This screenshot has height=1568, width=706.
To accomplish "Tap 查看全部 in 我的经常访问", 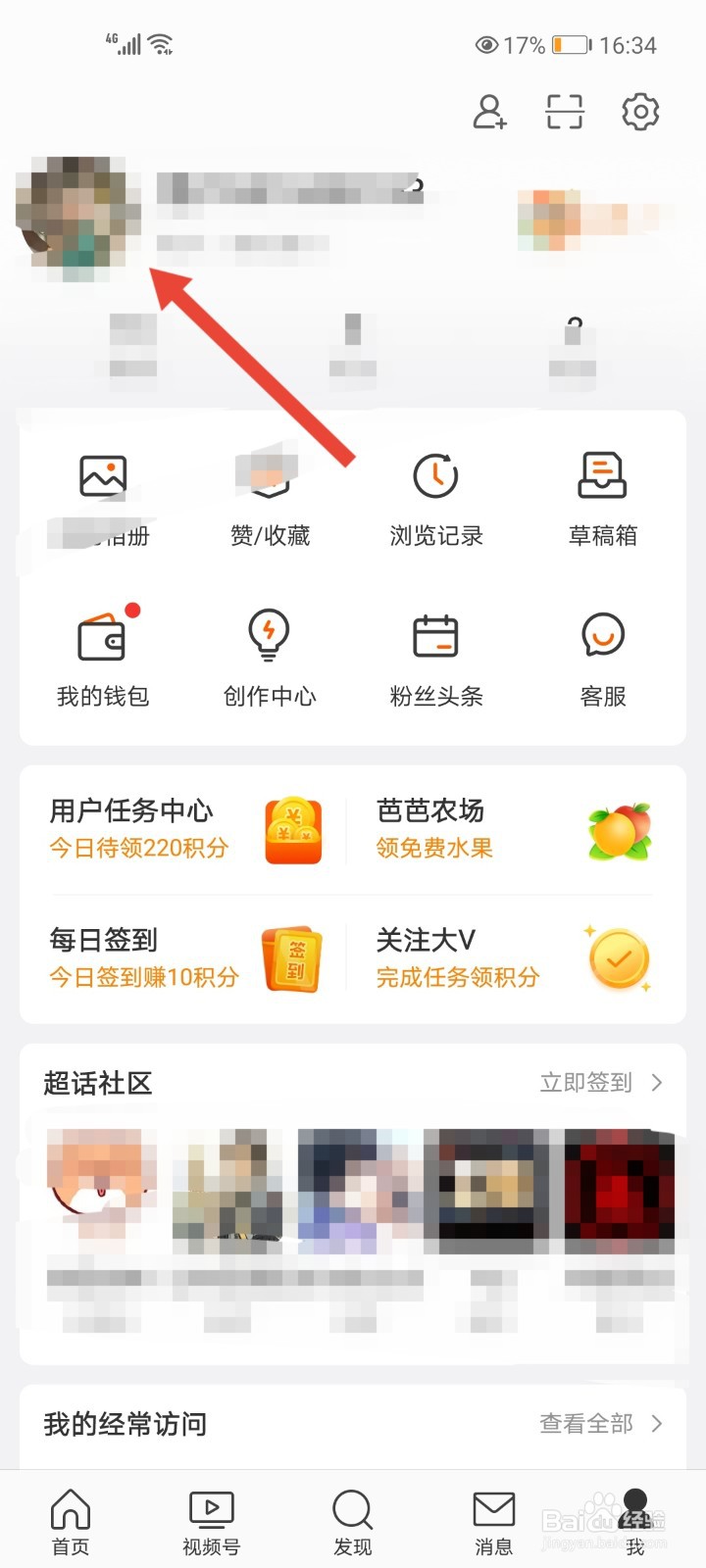I will [x=600, y=1424].
